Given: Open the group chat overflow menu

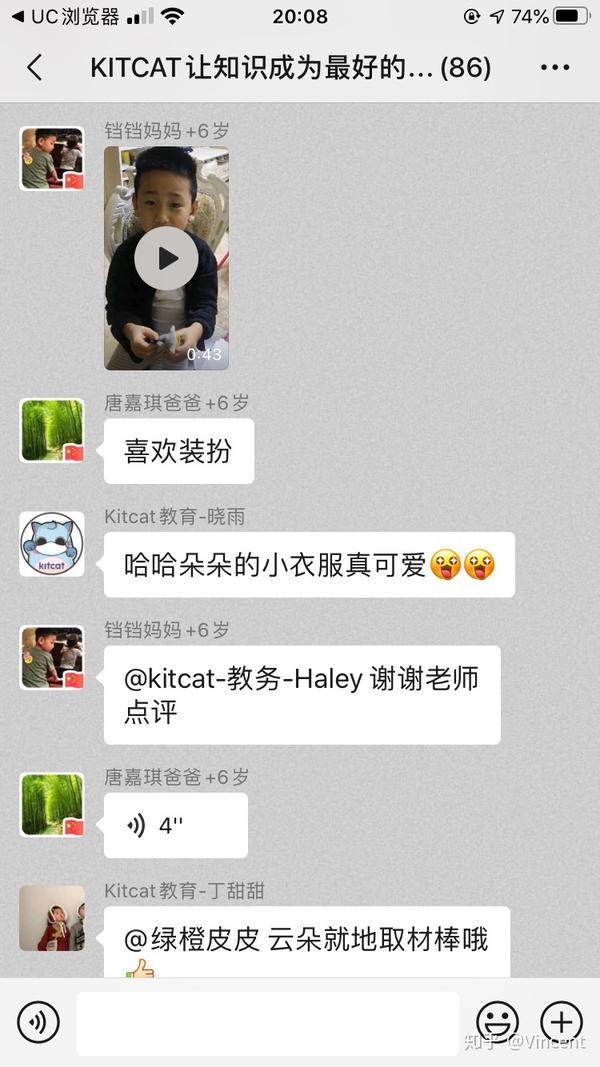Looking at the screenshot, I should click(x=554, y=68).
